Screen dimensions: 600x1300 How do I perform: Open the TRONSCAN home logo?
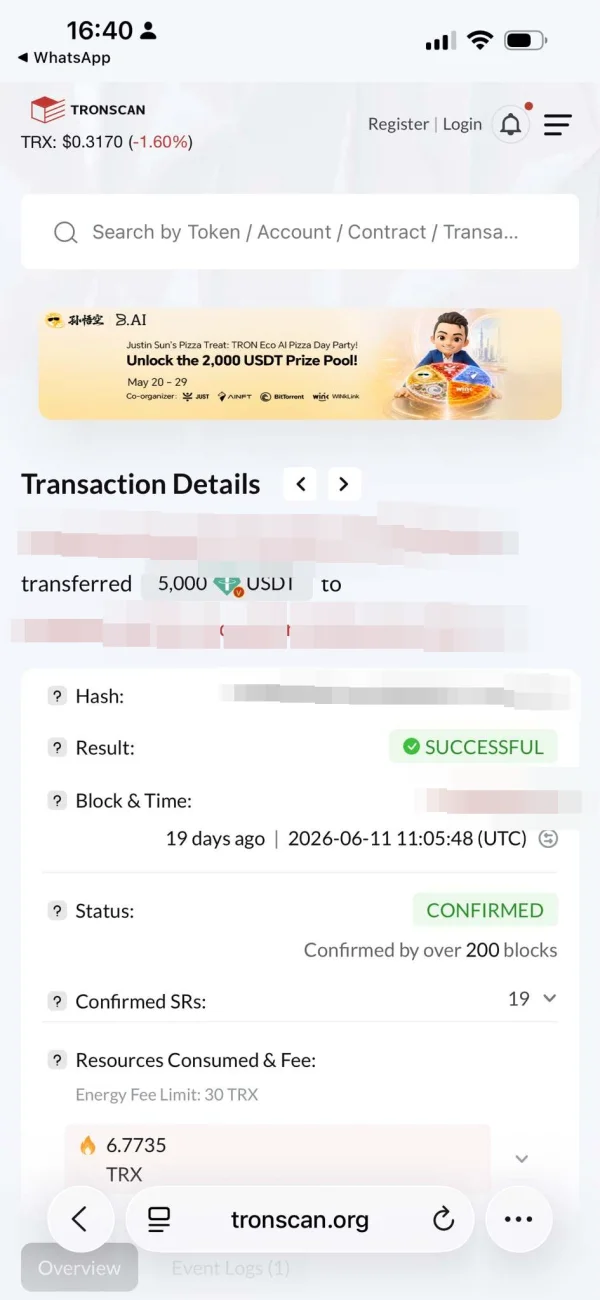[x=88, y=110]
